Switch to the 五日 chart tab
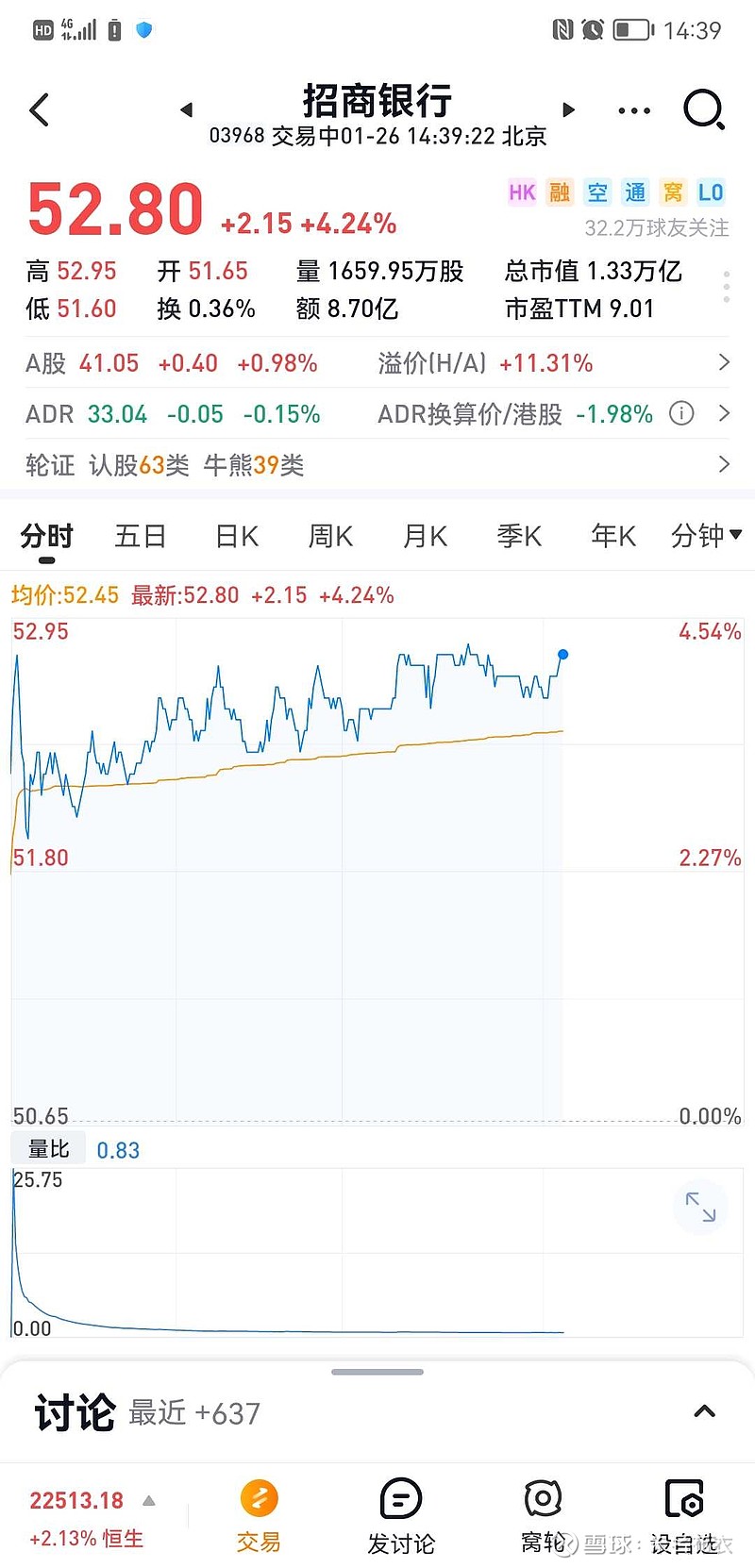Screen dimensions: 755x1568 click(x=141, y=536)
